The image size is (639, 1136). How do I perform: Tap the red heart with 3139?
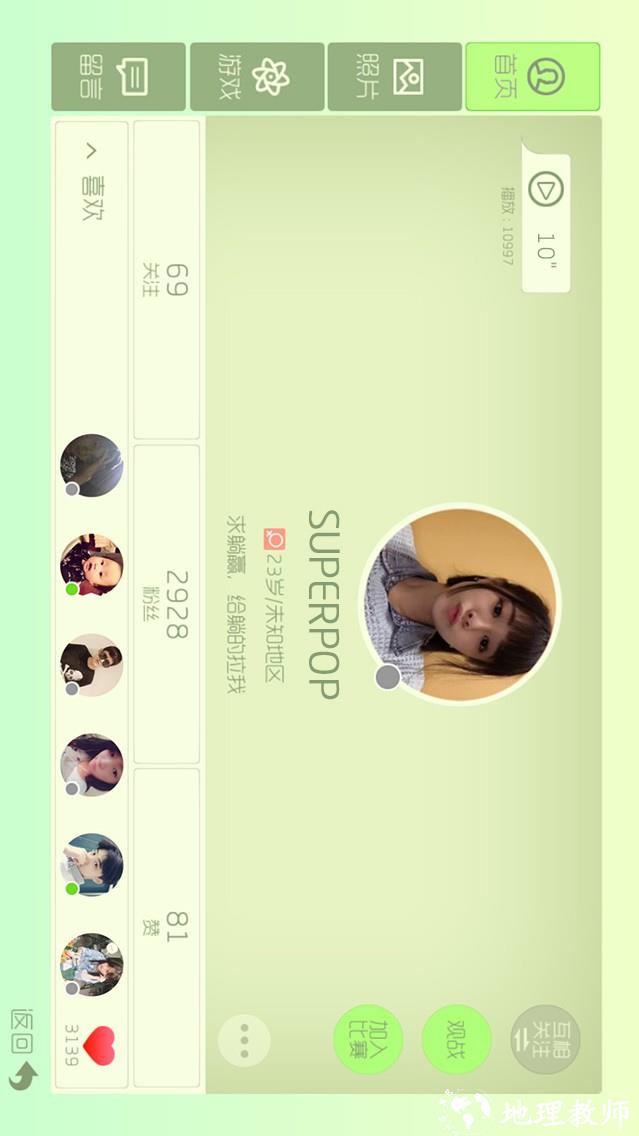tap(98, 1047)
